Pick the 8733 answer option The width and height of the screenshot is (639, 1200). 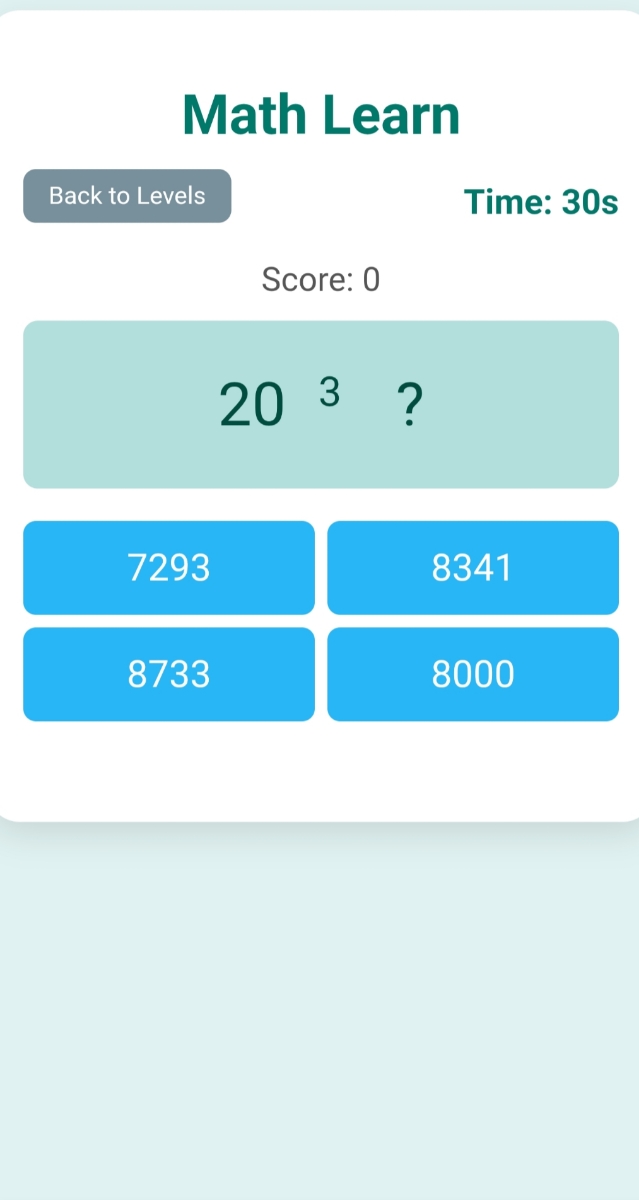[169, 674]
